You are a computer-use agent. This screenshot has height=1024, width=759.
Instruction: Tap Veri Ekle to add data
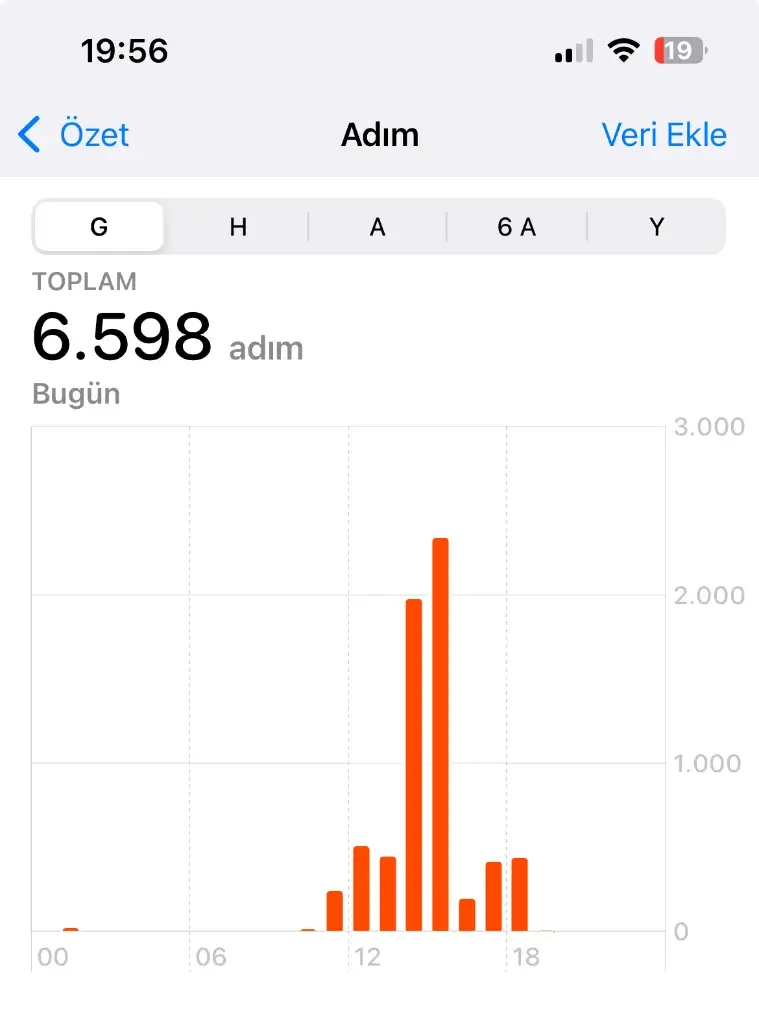(x=664, y=135)
